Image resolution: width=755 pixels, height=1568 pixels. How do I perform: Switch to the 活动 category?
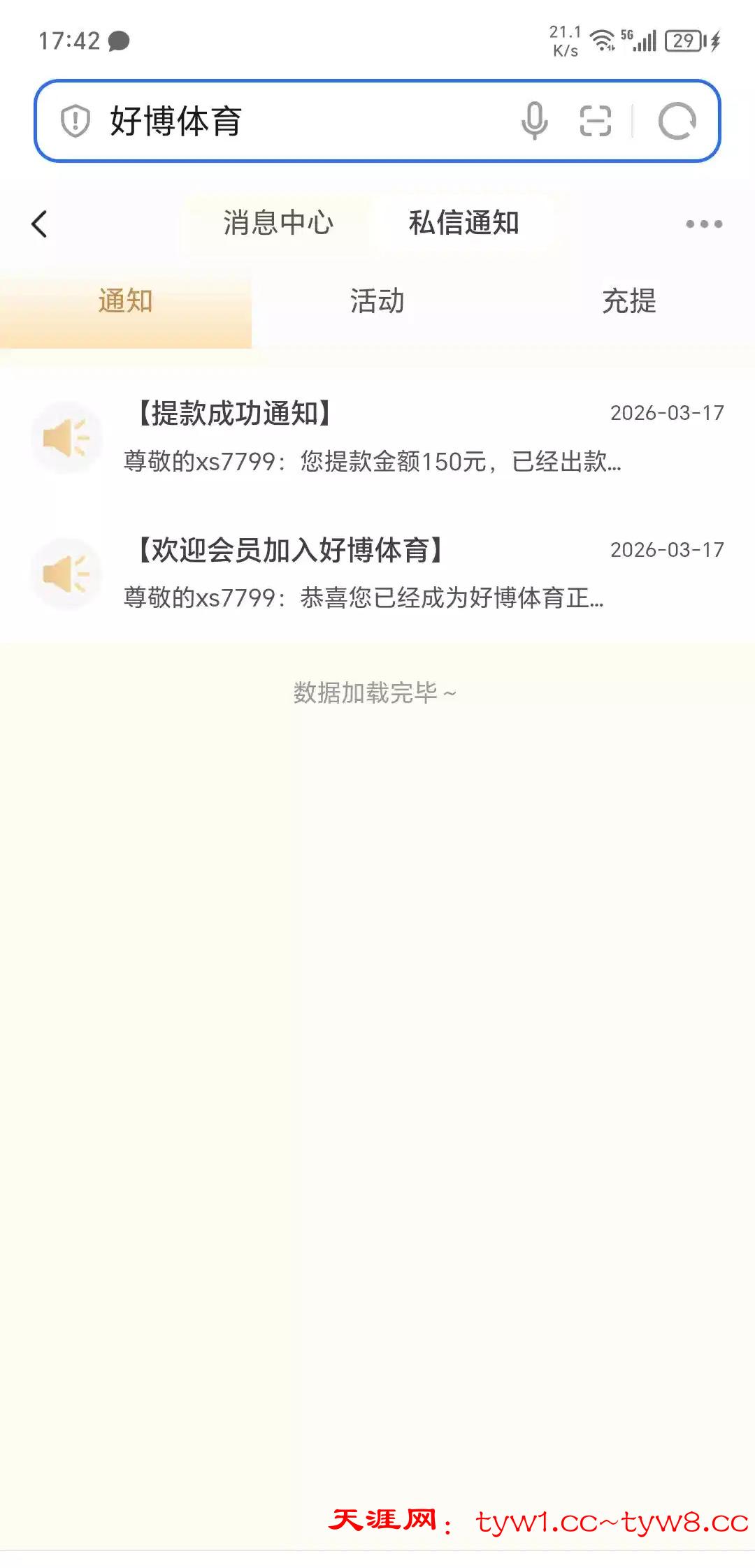click(x=377, y=302)
